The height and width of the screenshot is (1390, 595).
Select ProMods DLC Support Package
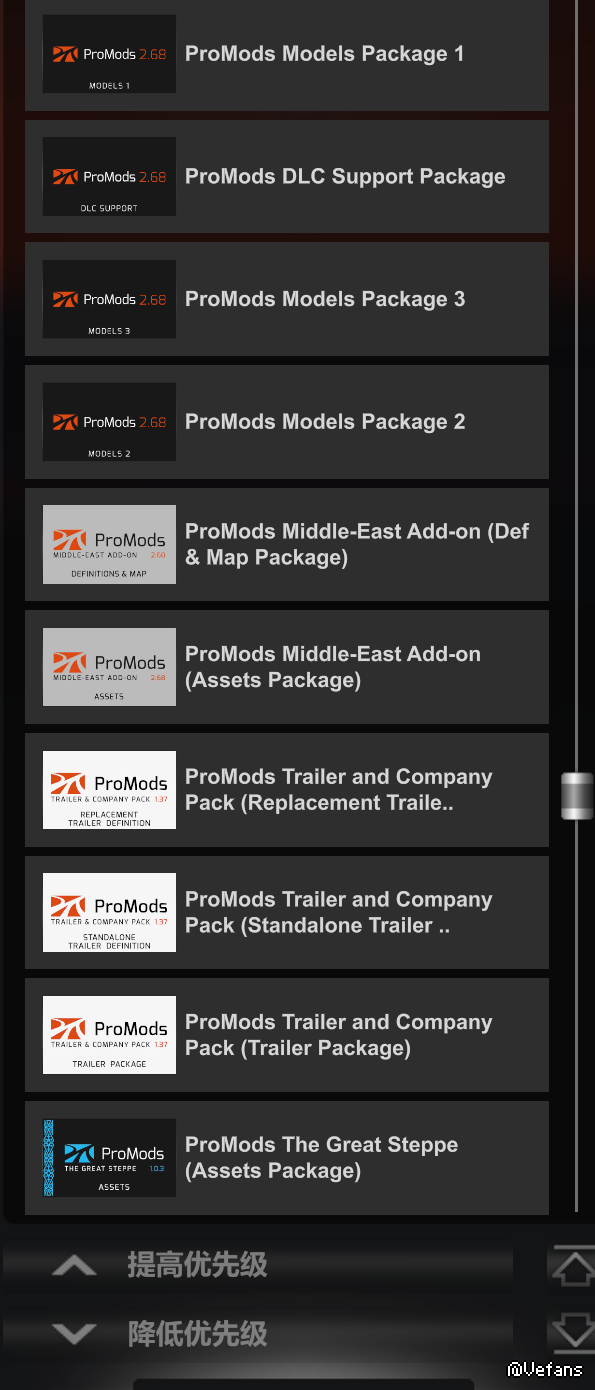tap(287, 177)
